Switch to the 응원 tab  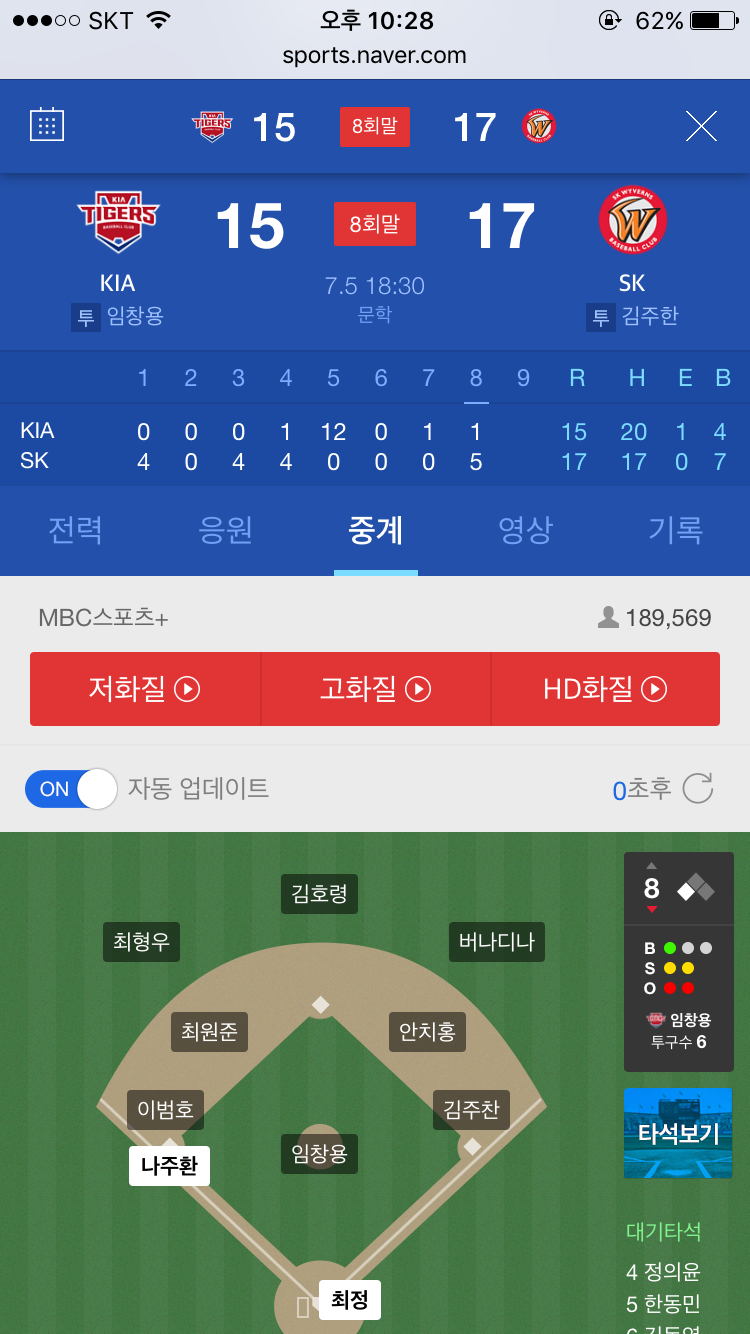pyautogui.click(x=225, y=530)
